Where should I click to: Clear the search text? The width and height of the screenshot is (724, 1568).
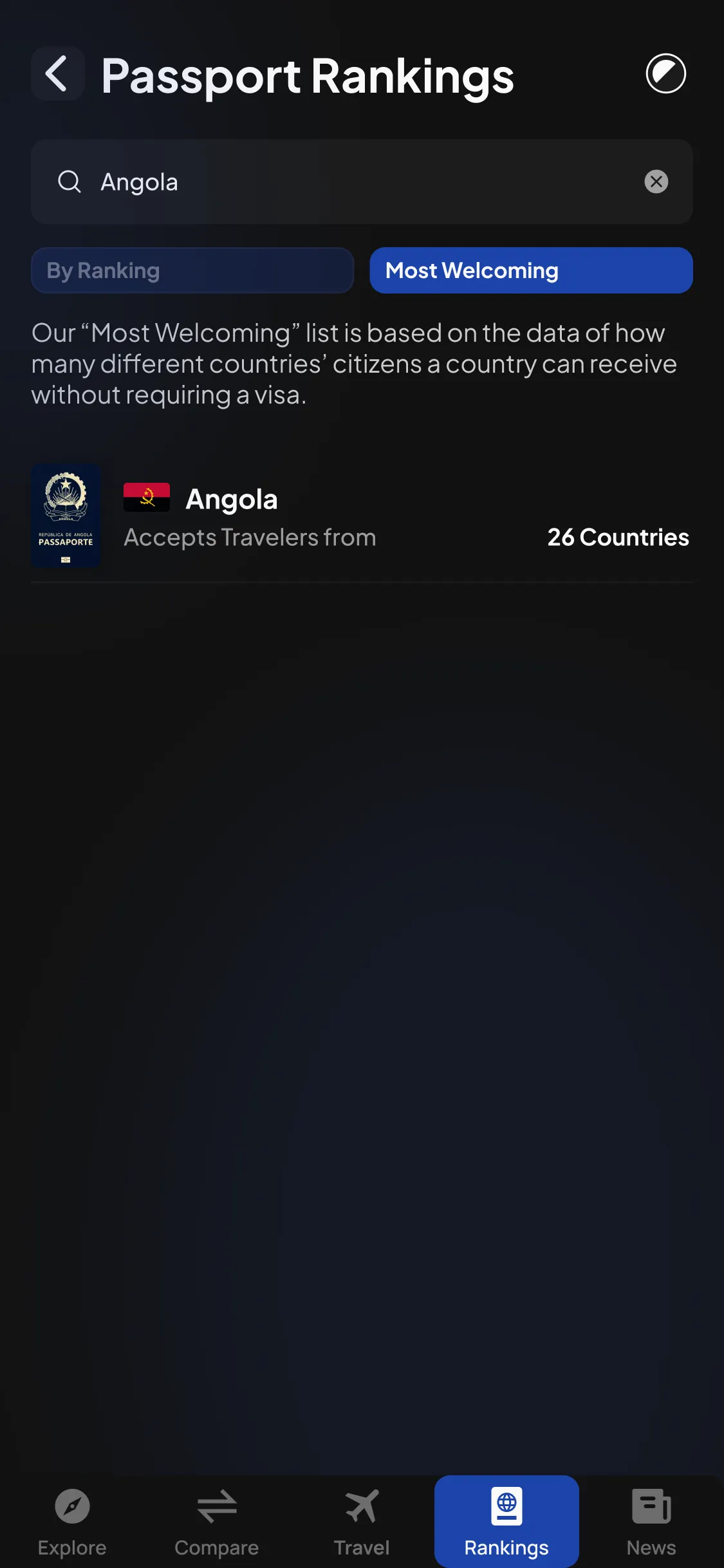[x=656, y=182]
